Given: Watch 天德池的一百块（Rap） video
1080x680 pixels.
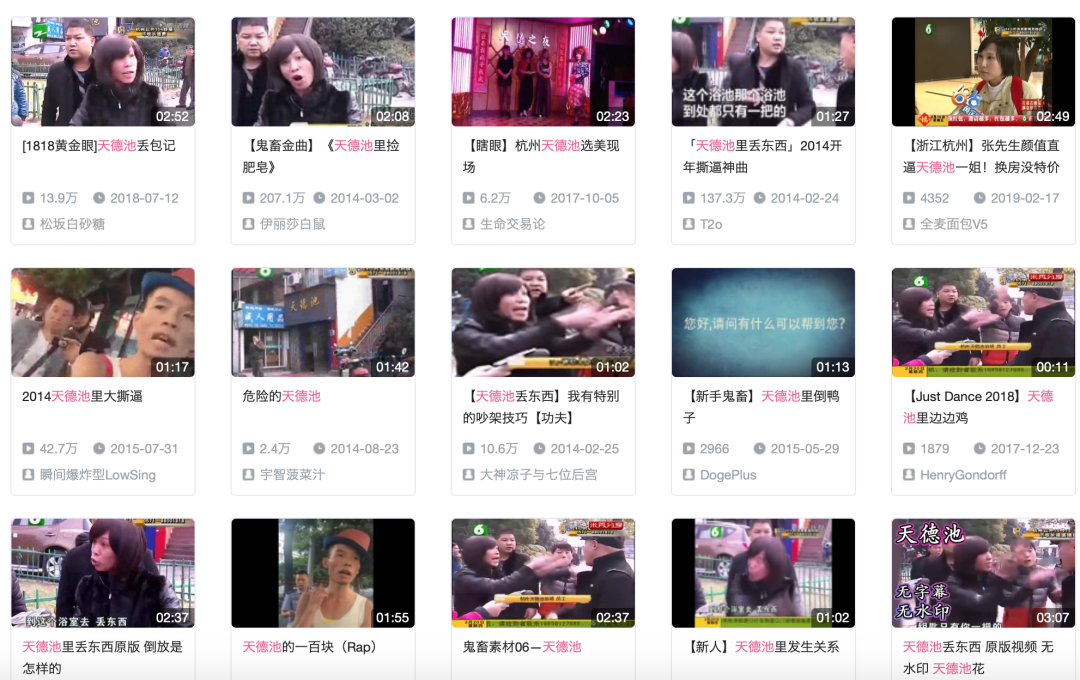Looking at the screenshot, I should pyautogui.click(x=322, y=573).
